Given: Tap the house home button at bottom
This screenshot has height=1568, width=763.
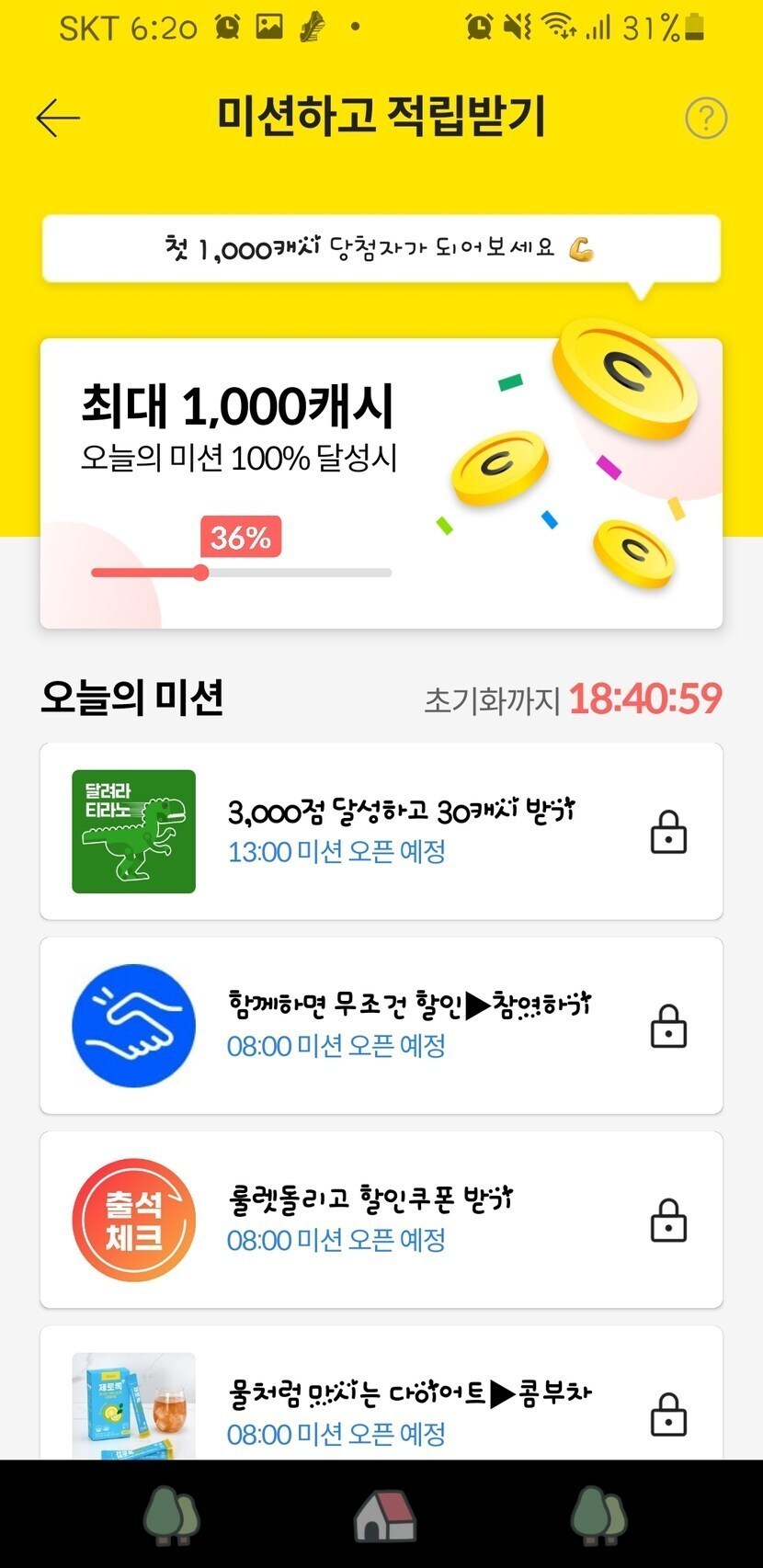Looking at the screenshot, I should coord(384,1515).
